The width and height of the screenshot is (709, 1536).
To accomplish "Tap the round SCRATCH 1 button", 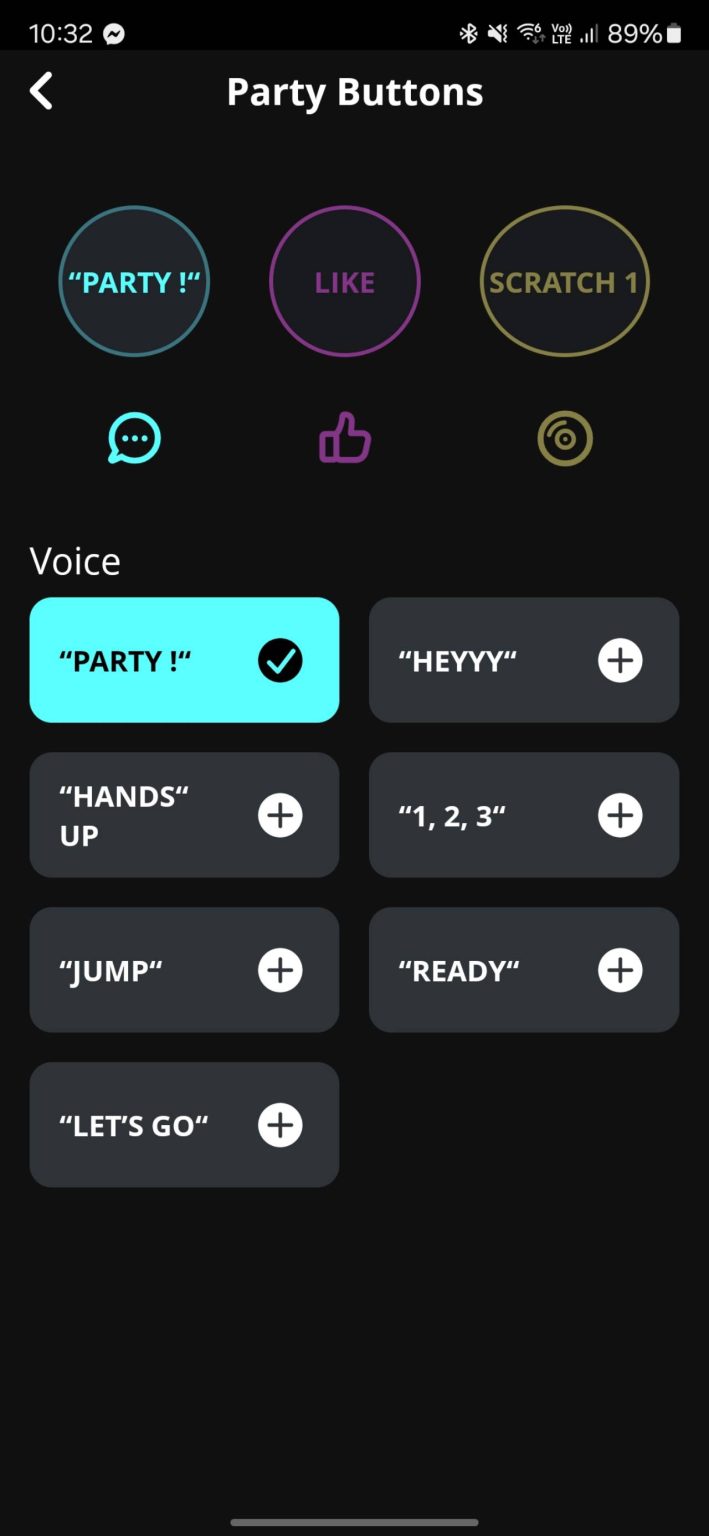I will click(x=565, y=281).
